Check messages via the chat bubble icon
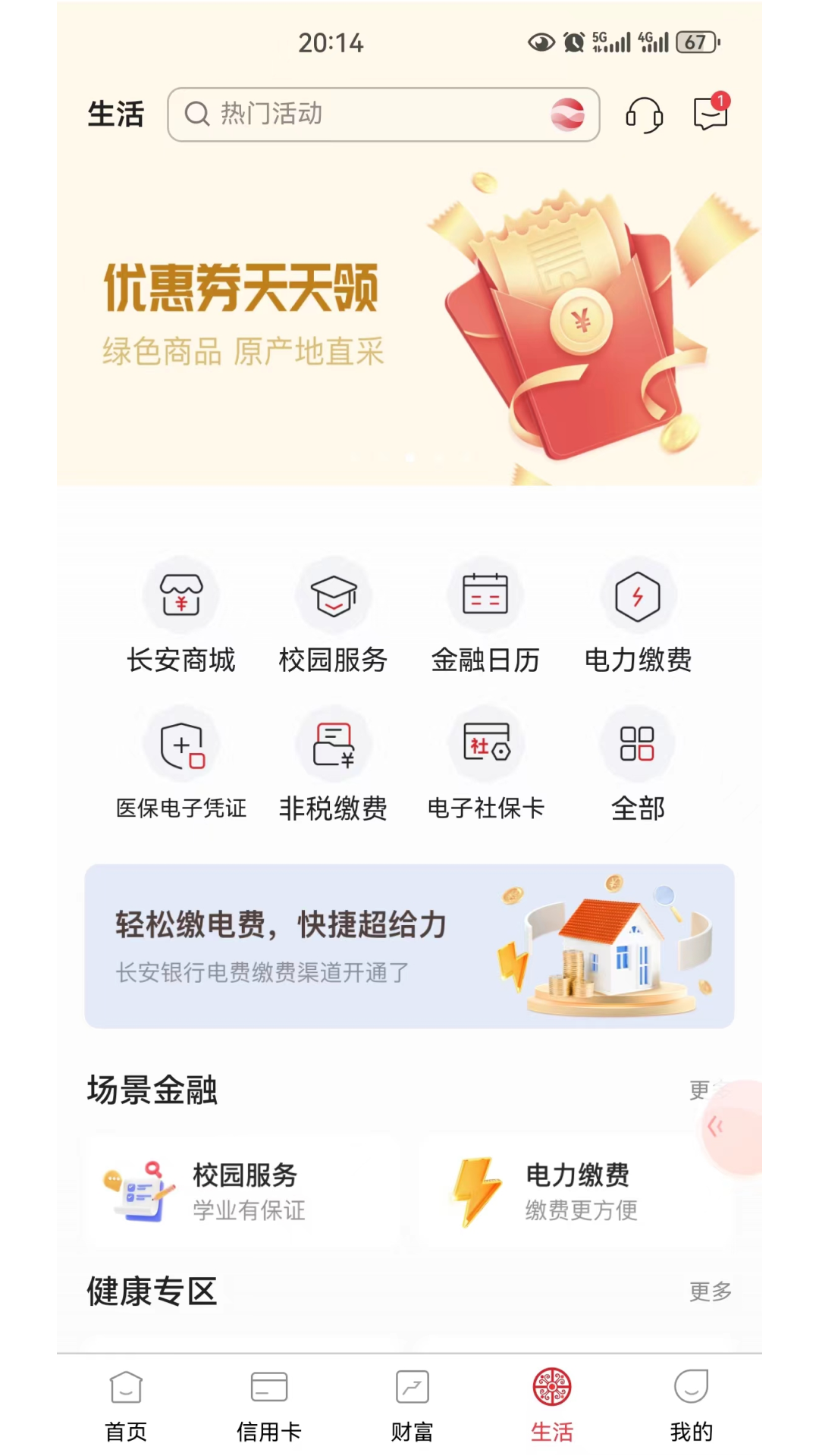 click(710, 114)
